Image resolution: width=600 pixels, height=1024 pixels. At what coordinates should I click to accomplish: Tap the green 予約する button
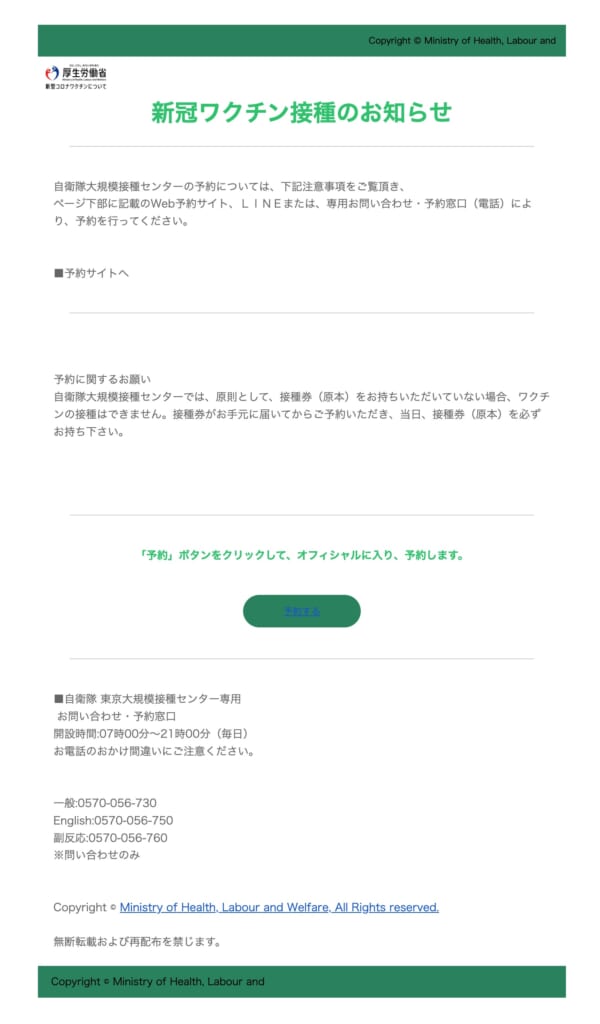[x=302, y=611]
